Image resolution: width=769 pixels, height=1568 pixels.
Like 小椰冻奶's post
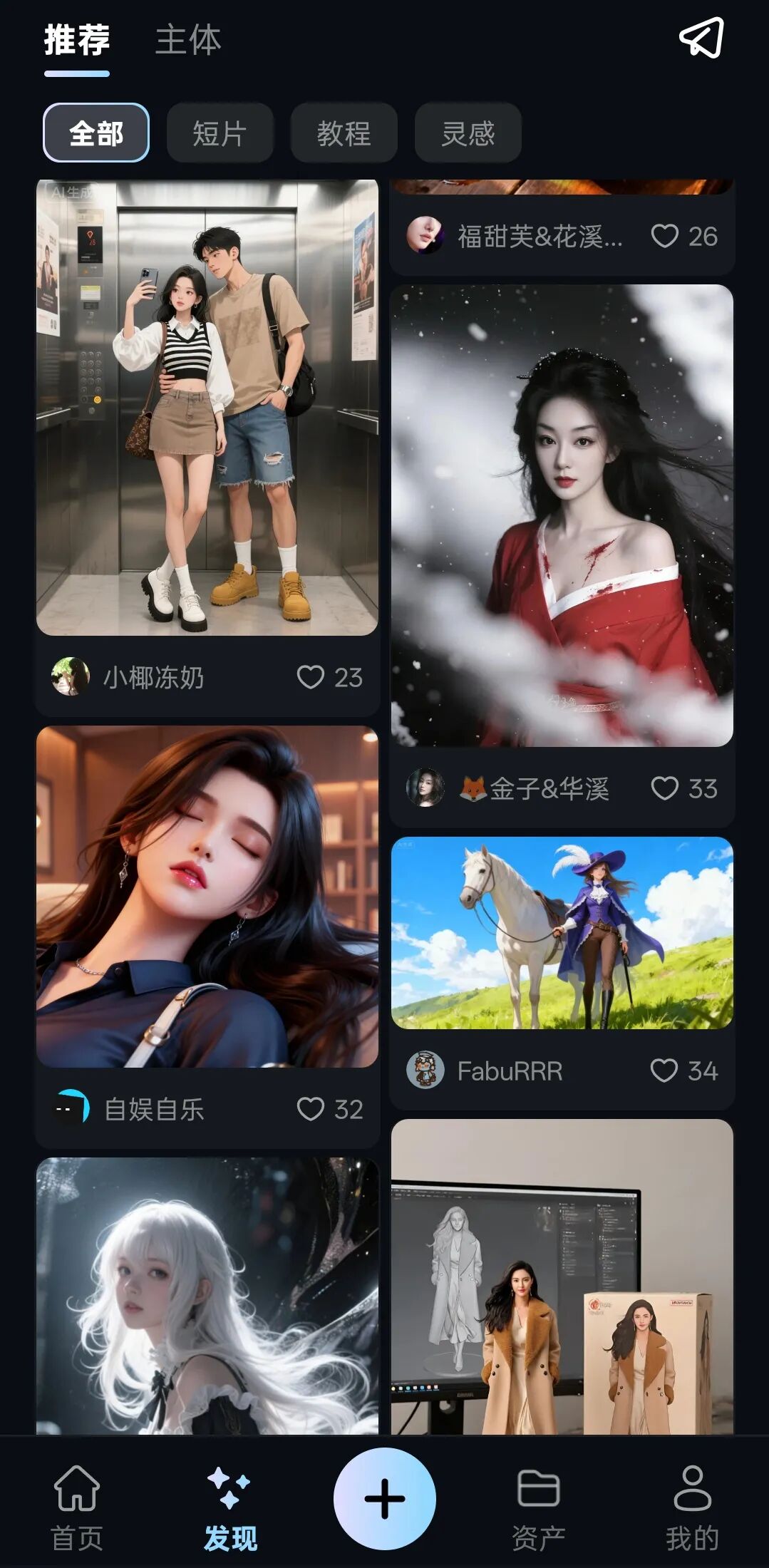311,677
